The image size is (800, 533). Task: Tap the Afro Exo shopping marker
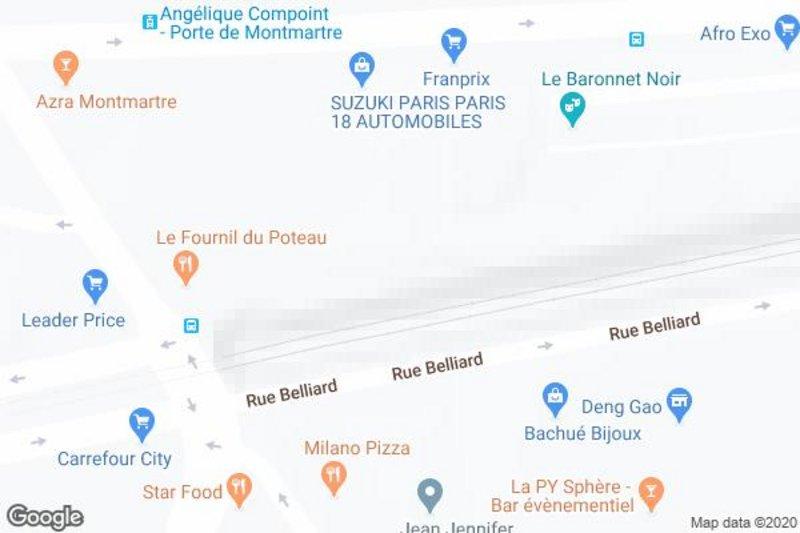pyautogui.click(x=786, y=33)
